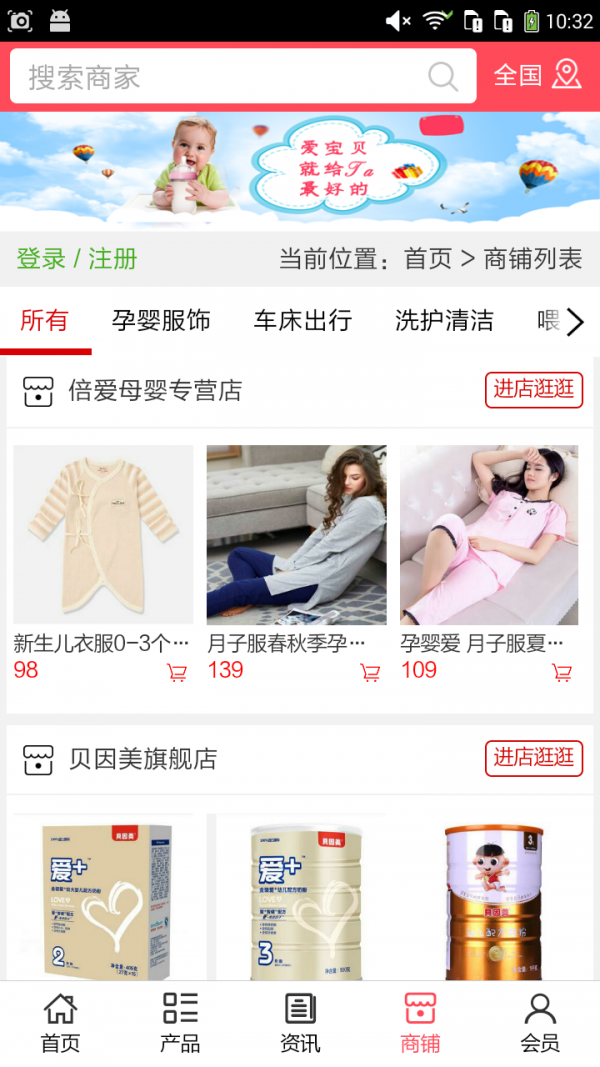Screen dimensions: 600x1067
Task: Switch to the 车床出行 category tab
Action: pos(302,320)
